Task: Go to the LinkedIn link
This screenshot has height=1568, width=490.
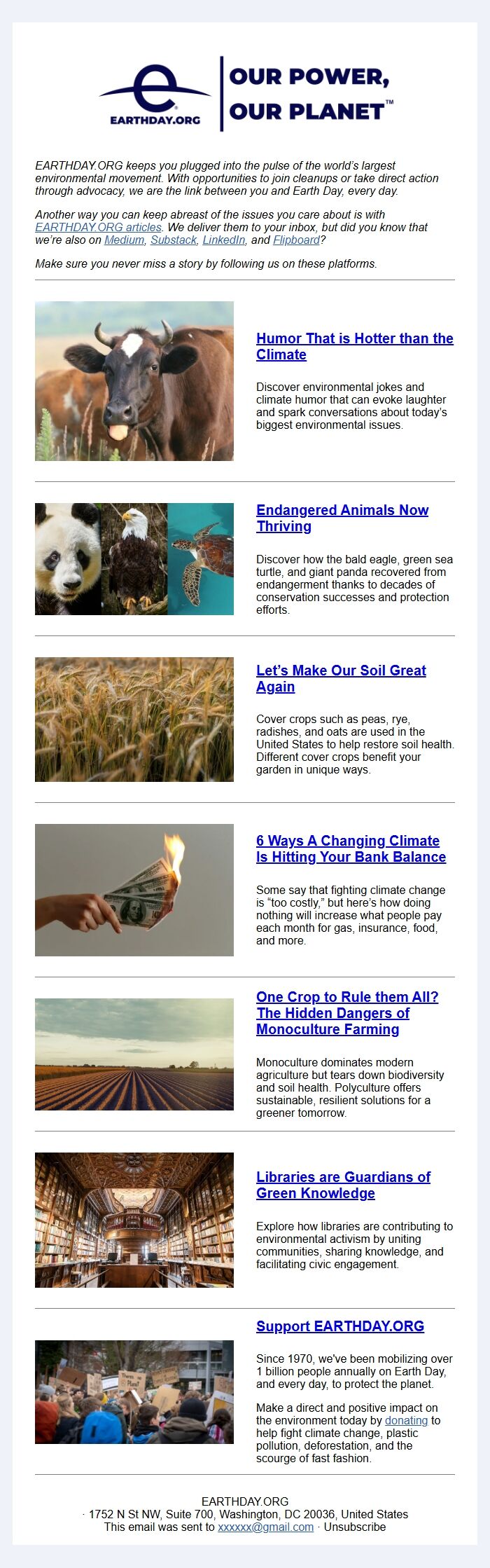Action: [x=223, y=240]
